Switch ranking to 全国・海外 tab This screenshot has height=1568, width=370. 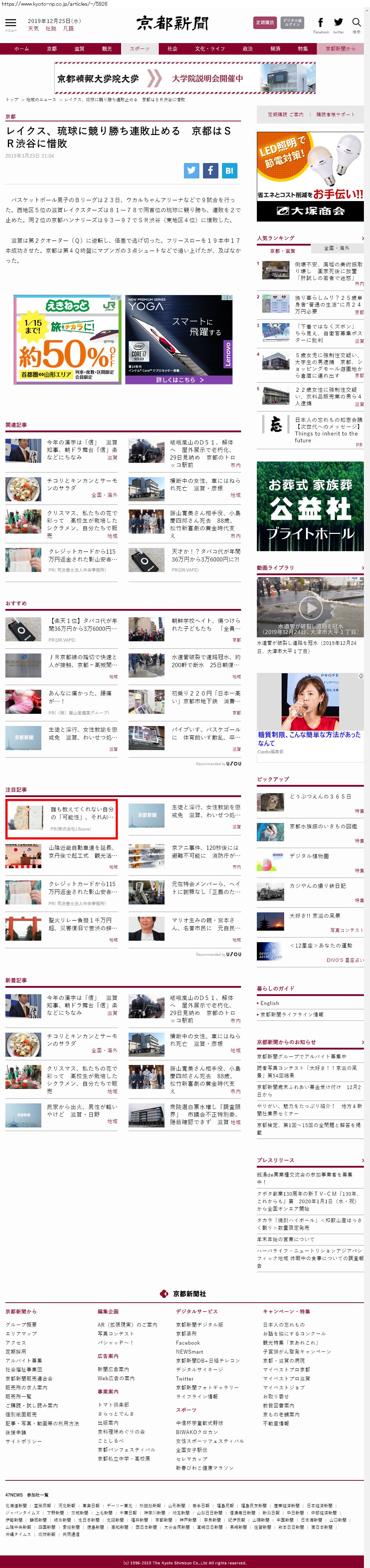click(337, 248)
